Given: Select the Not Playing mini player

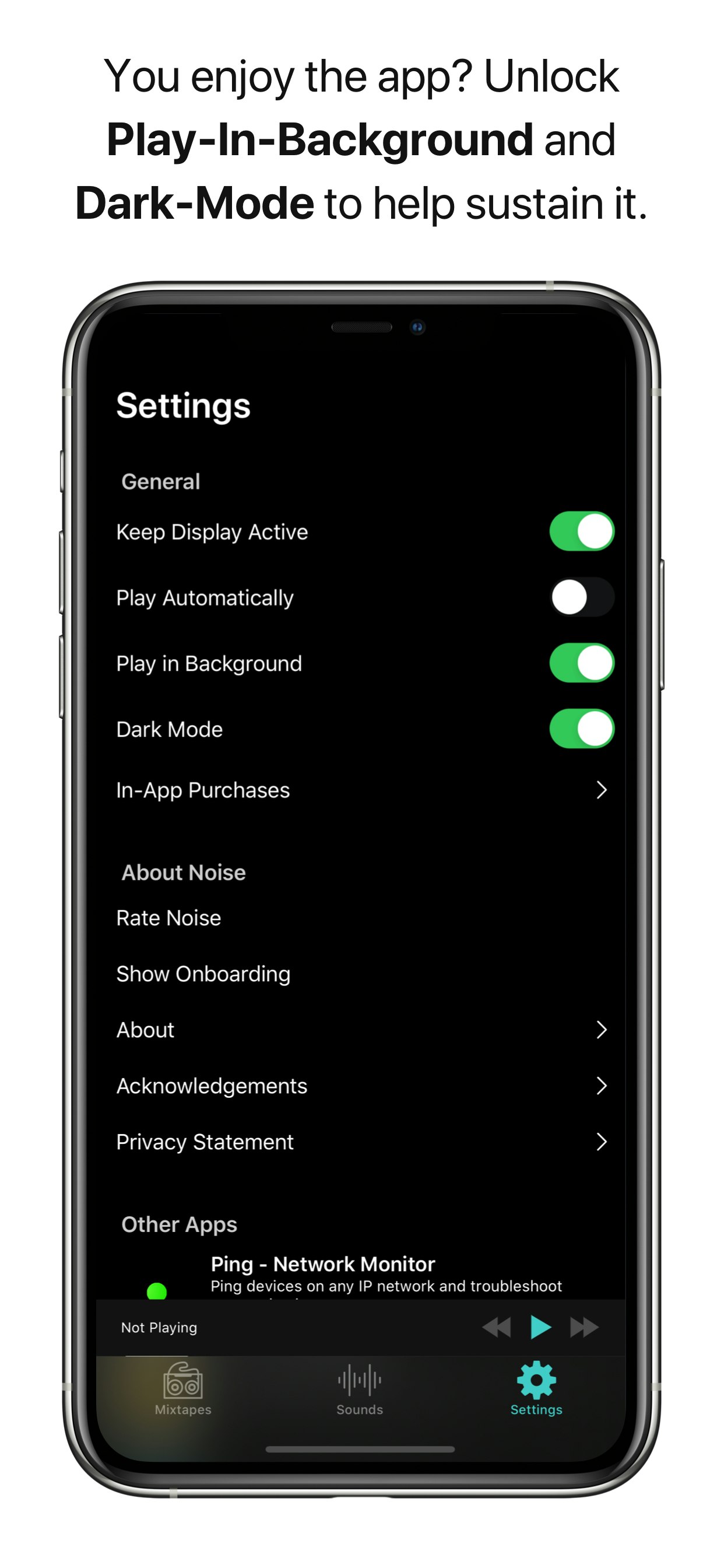Looking at the screenshot, I should 158,1328.
